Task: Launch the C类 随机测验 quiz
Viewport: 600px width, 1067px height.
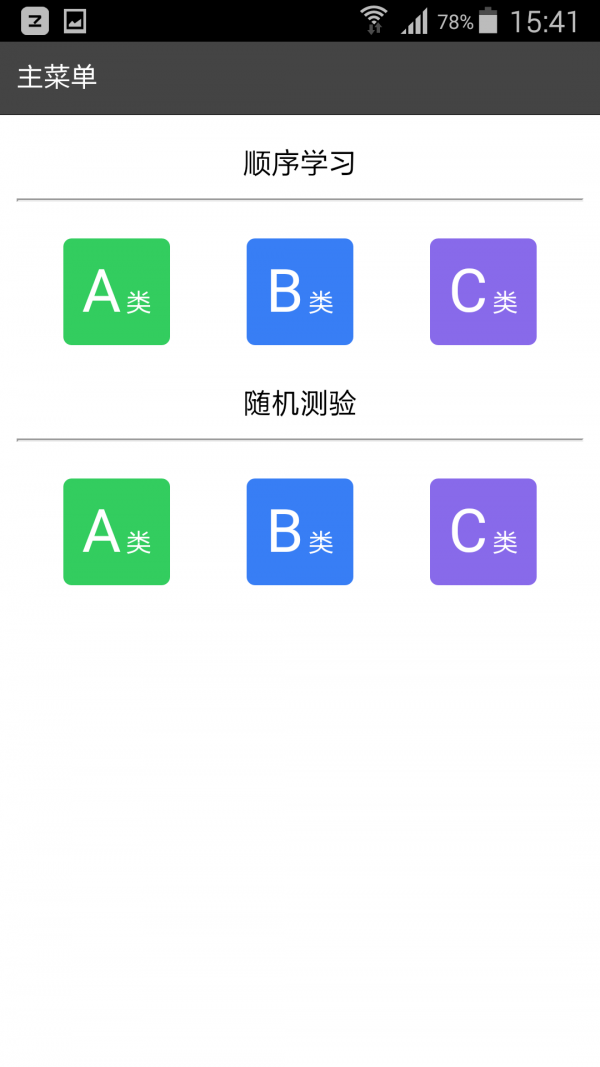Action: pyautogui.click(x=483, y=532)
